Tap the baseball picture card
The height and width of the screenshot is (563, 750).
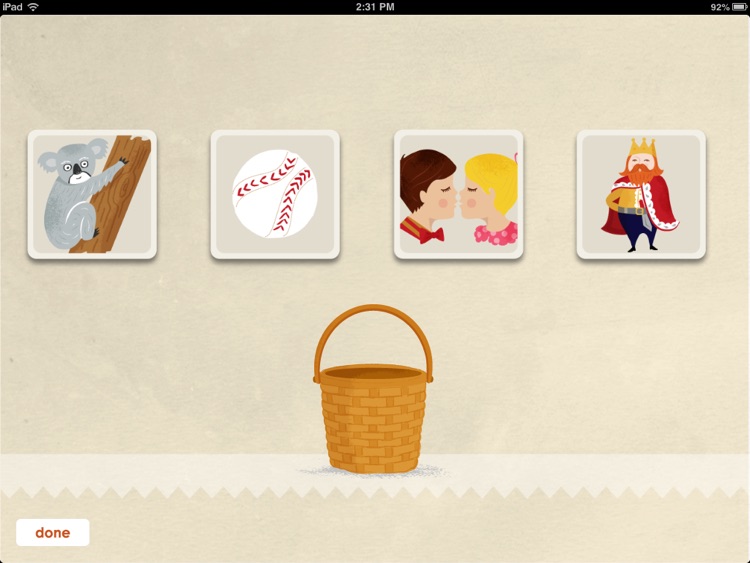(275, 194)
